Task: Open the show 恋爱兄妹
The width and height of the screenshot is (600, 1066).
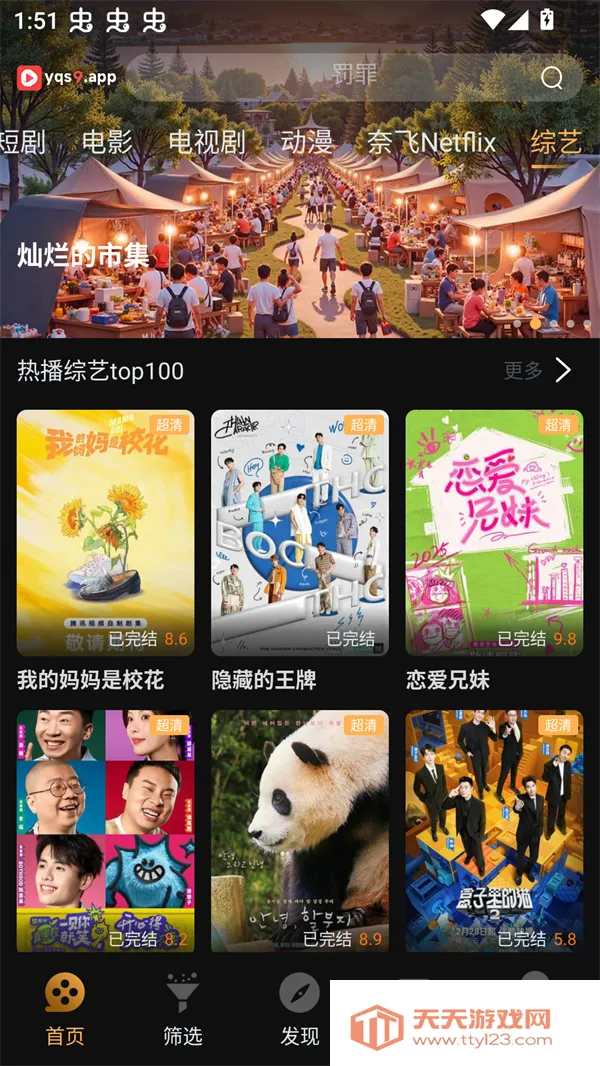Action: 494,533
